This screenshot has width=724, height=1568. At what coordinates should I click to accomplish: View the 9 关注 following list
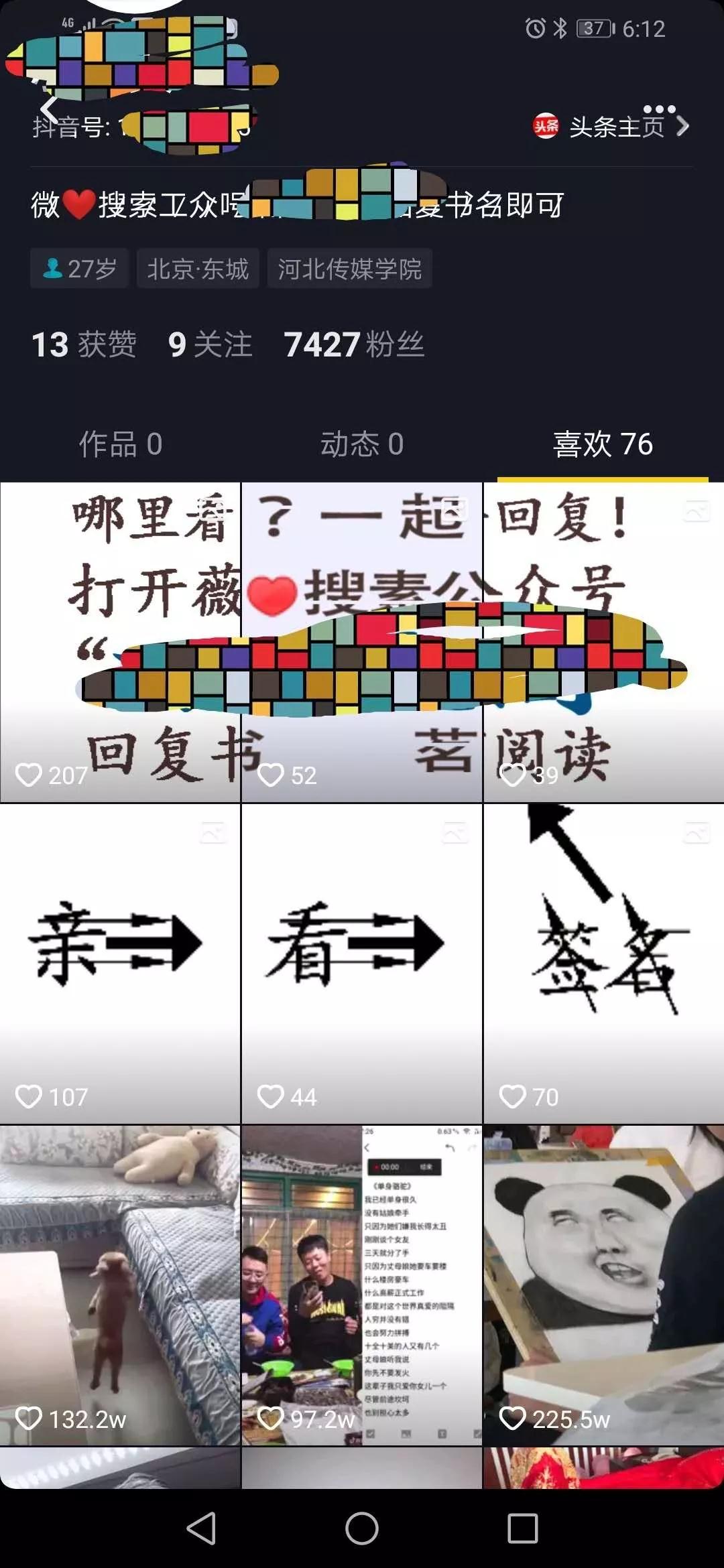[210, 344]
